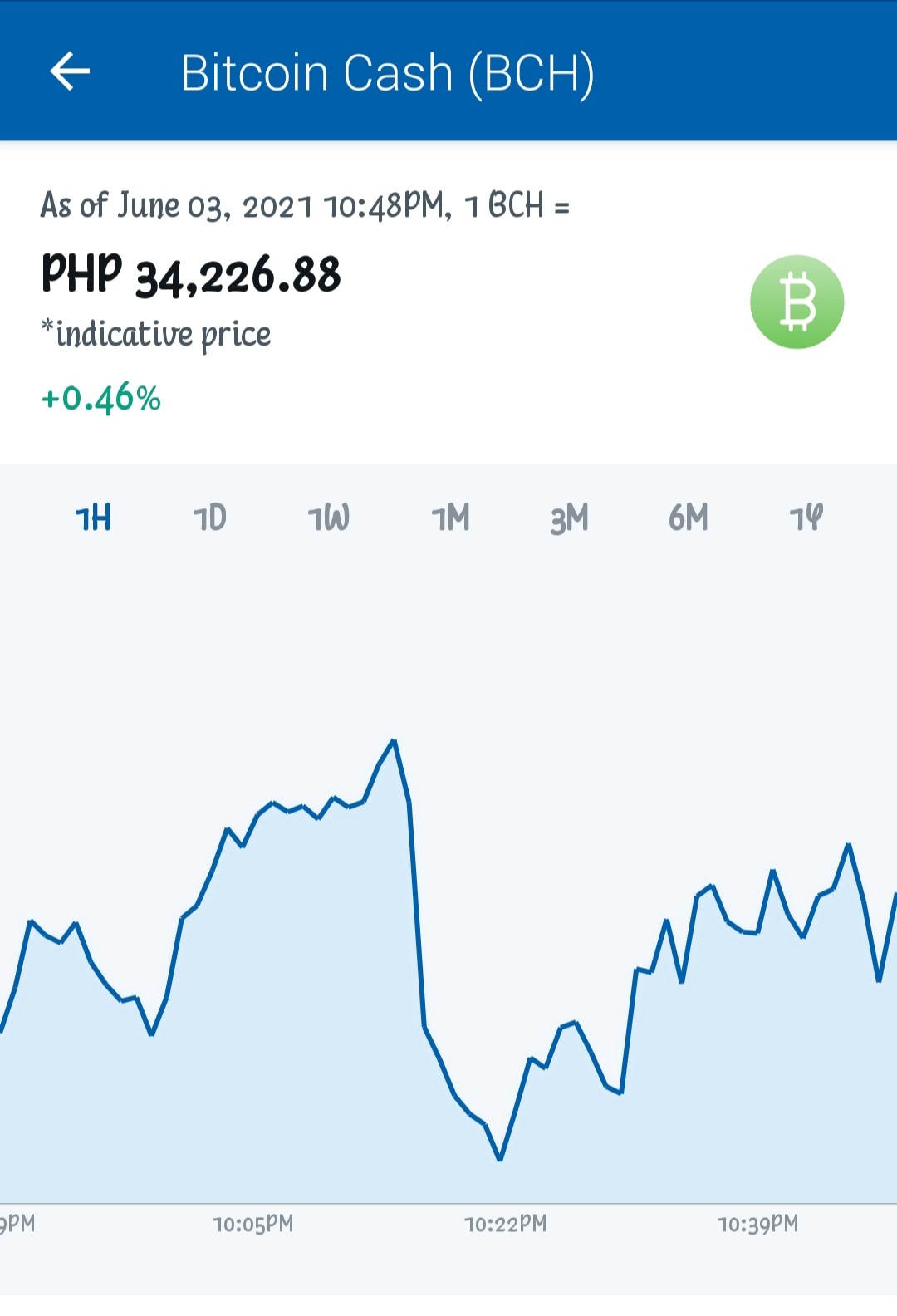The image size is (897, 1316).
Task: Switch chart to 1M range
Action: click(x=450, y=518)
